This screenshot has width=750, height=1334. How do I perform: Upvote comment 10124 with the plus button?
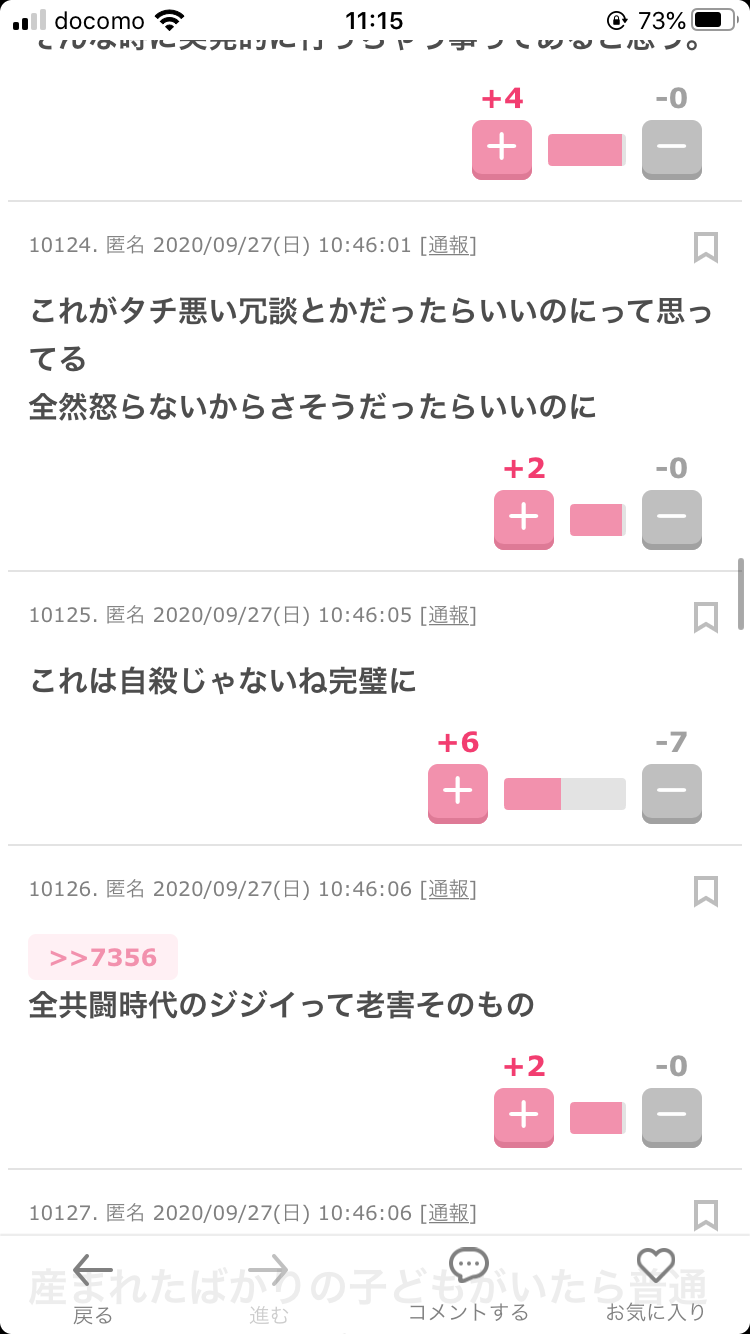pos(524,519)
